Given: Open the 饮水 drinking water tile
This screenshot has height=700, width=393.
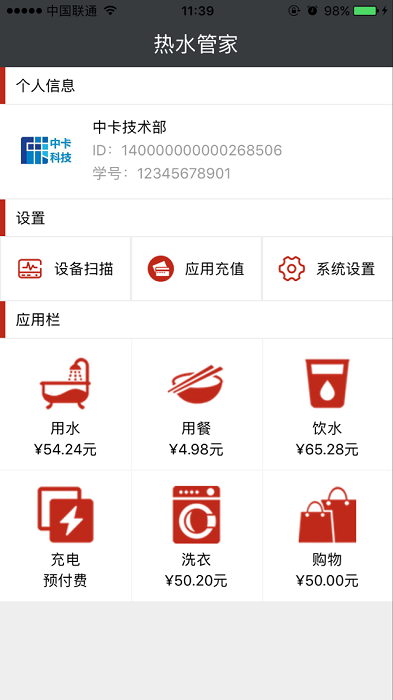Looking at the screenshot, I should point(328,404).
